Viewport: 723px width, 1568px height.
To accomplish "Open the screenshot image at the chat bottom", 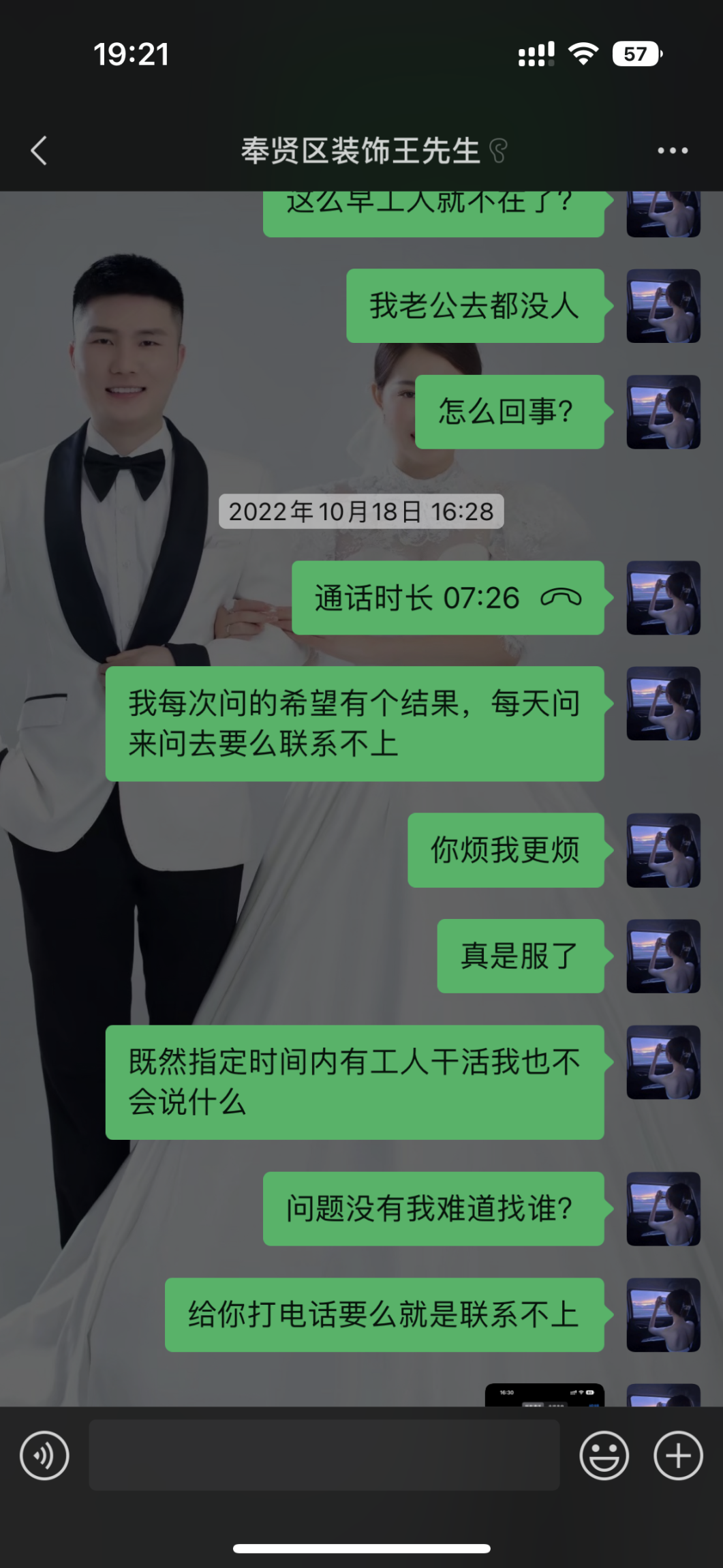I will (544, 1396).
